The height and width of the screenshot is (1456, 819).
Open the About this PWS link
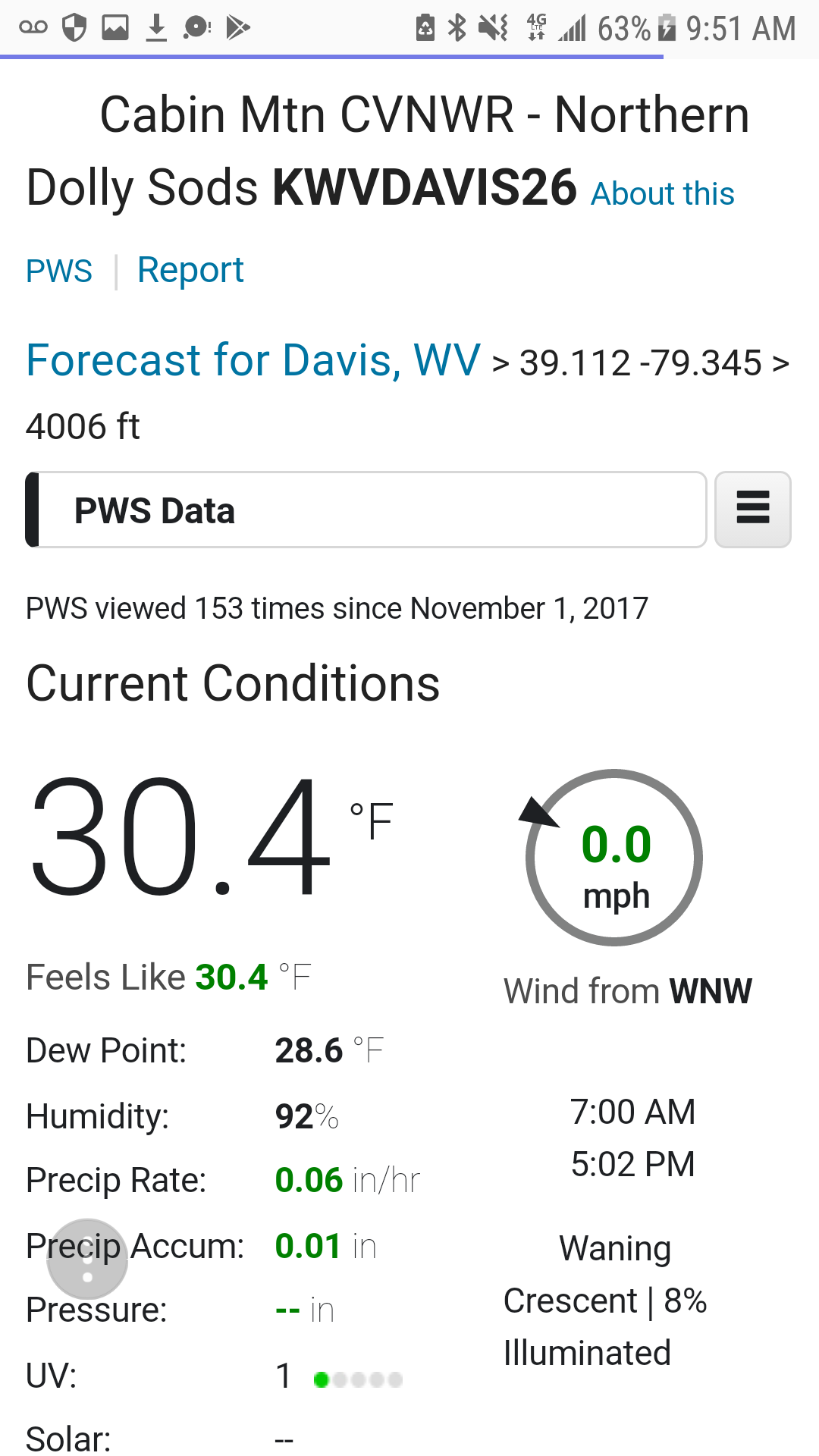(x=662, y=194)
